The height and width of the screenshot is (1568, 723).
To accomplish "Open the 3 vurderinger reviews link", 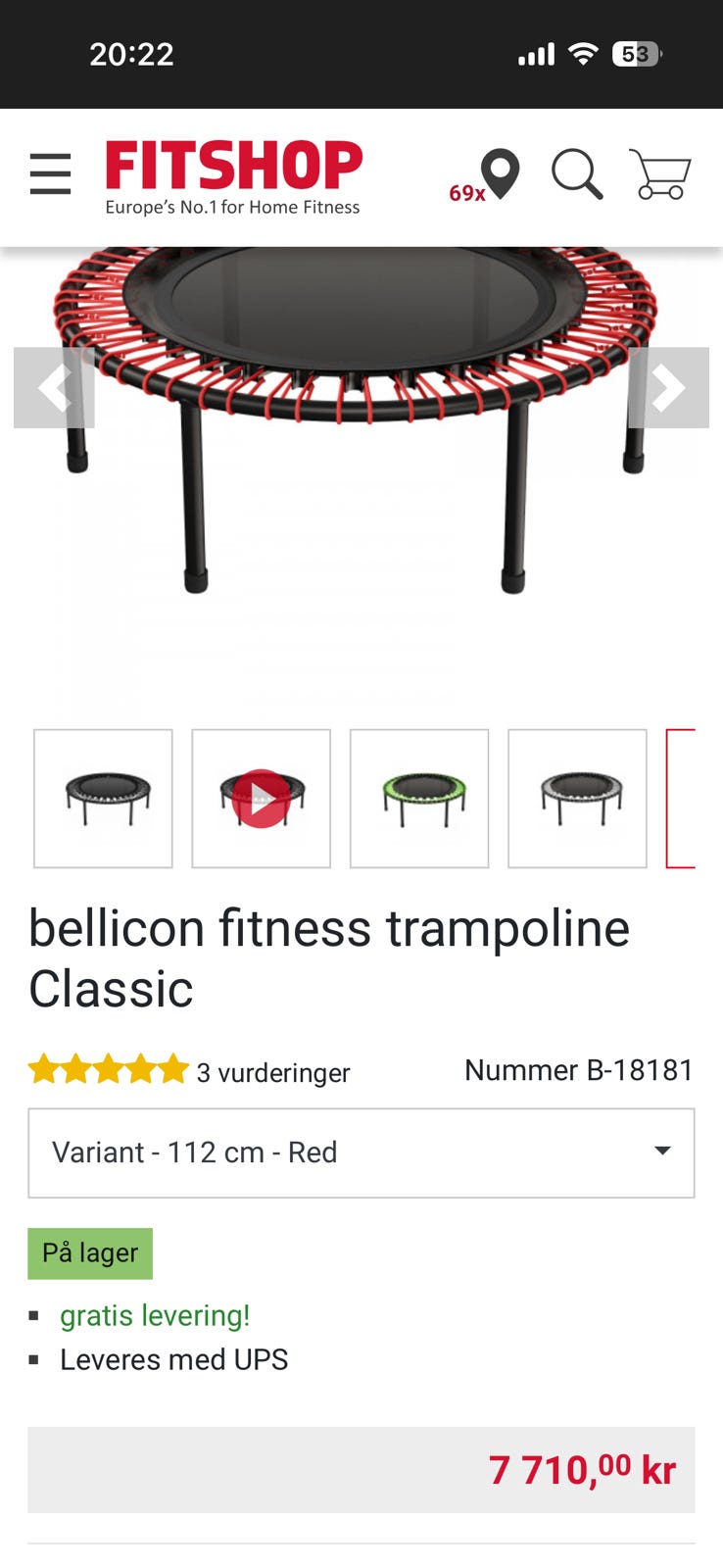I will (x=273, y=1072).
